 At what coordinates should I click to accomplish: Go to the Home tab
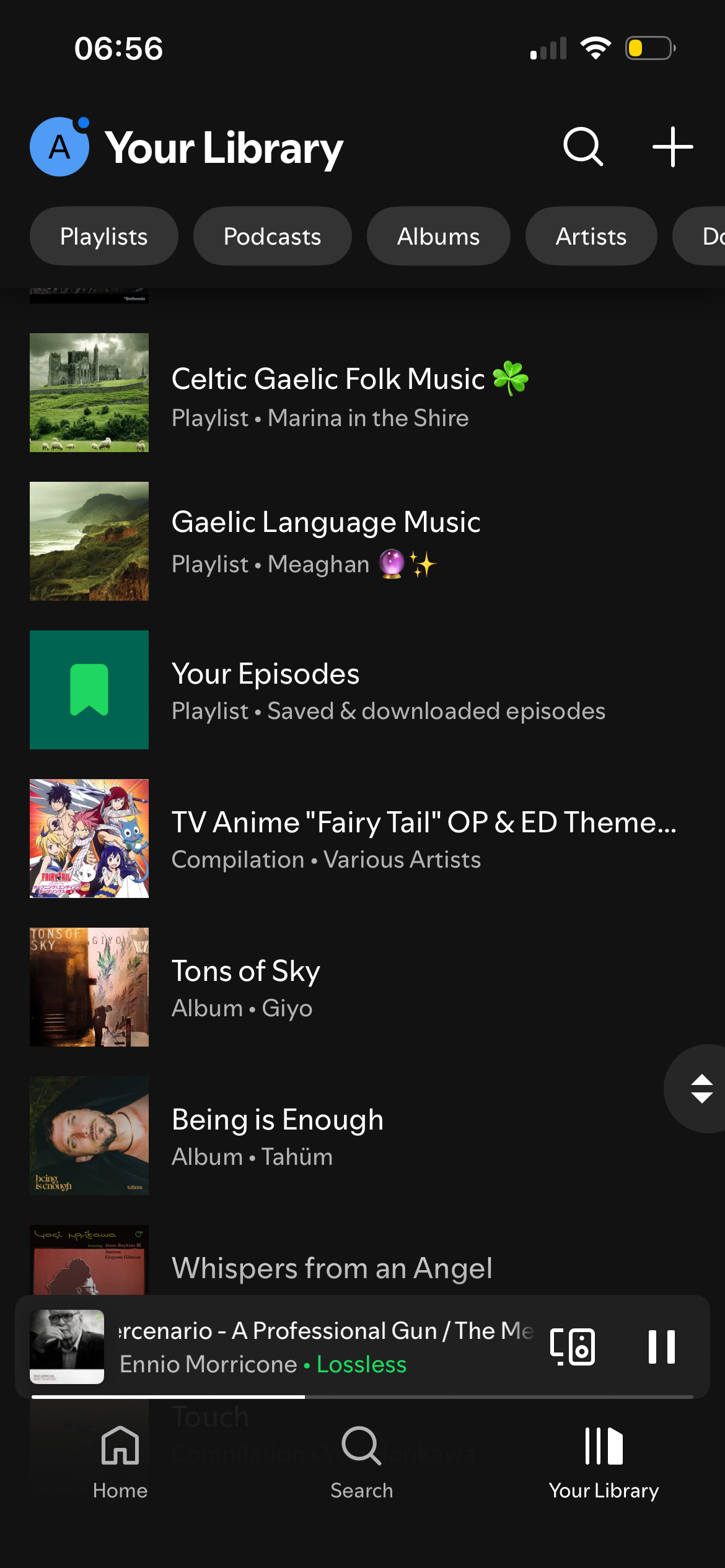(120, 1463)
